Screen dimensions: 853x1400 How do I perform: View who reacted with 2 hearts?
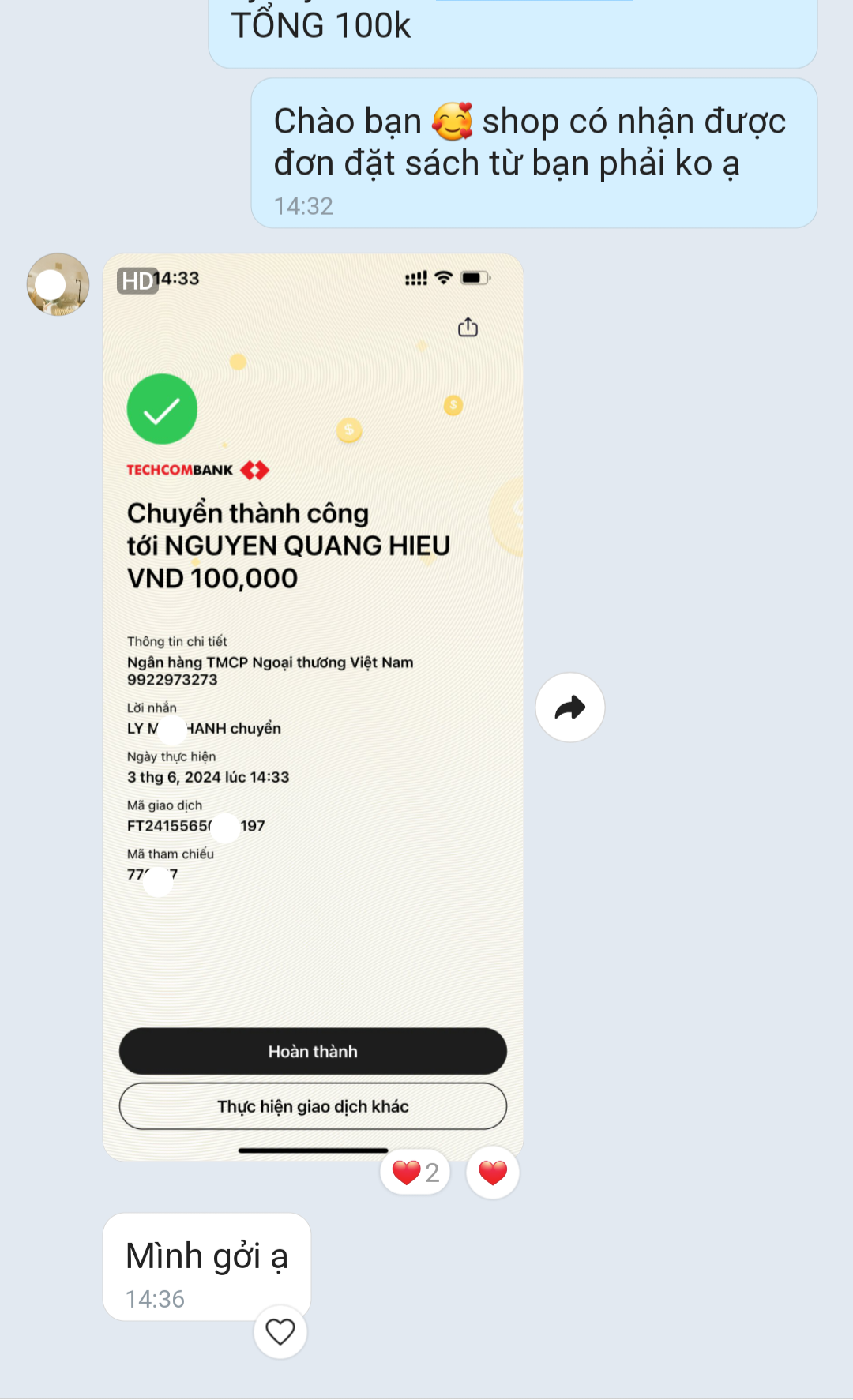coord(415,1173)
